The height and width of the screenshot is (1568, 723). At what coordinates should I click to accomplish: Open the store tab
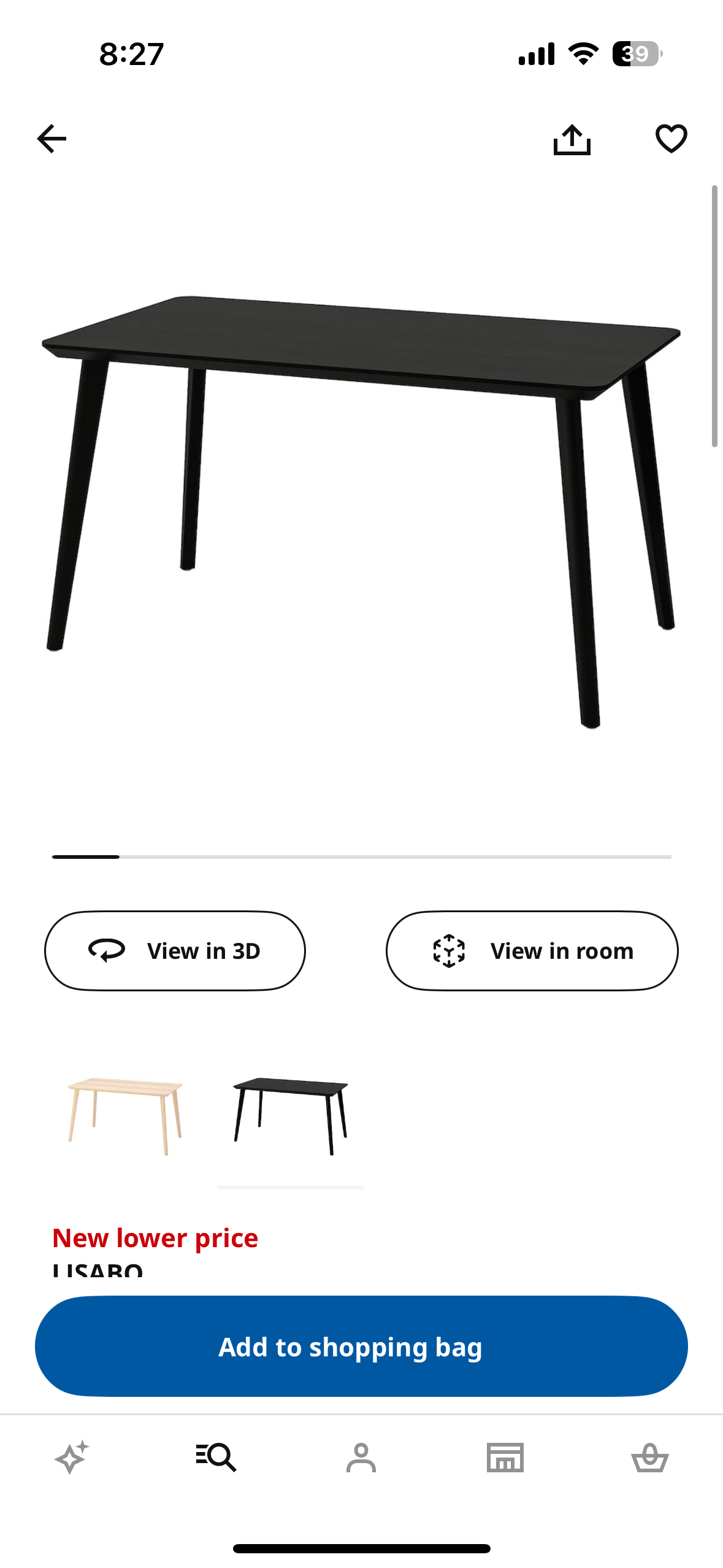[x=505, y=1457]
